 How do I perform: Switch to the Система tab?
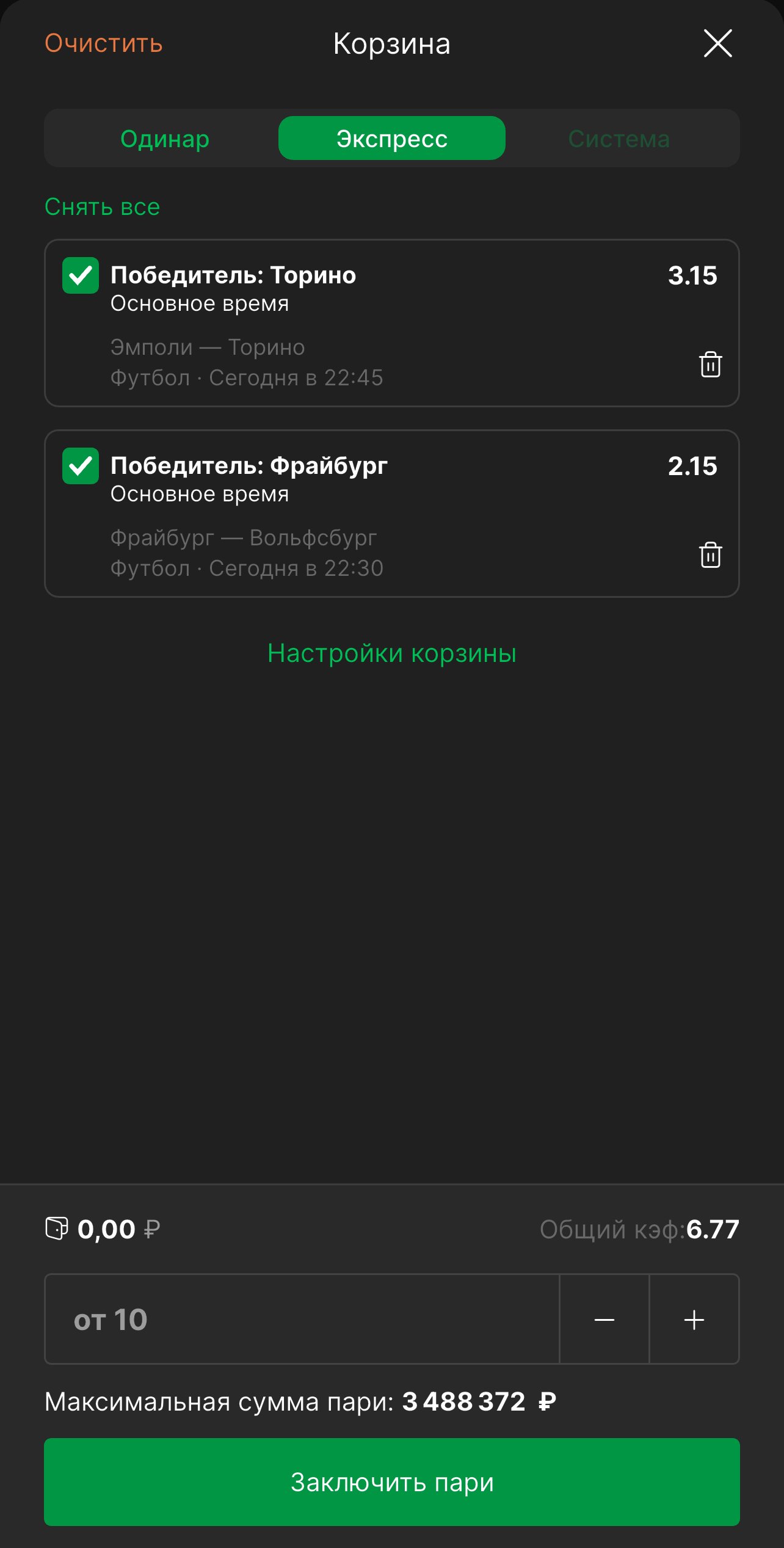[x=619, y=139]
